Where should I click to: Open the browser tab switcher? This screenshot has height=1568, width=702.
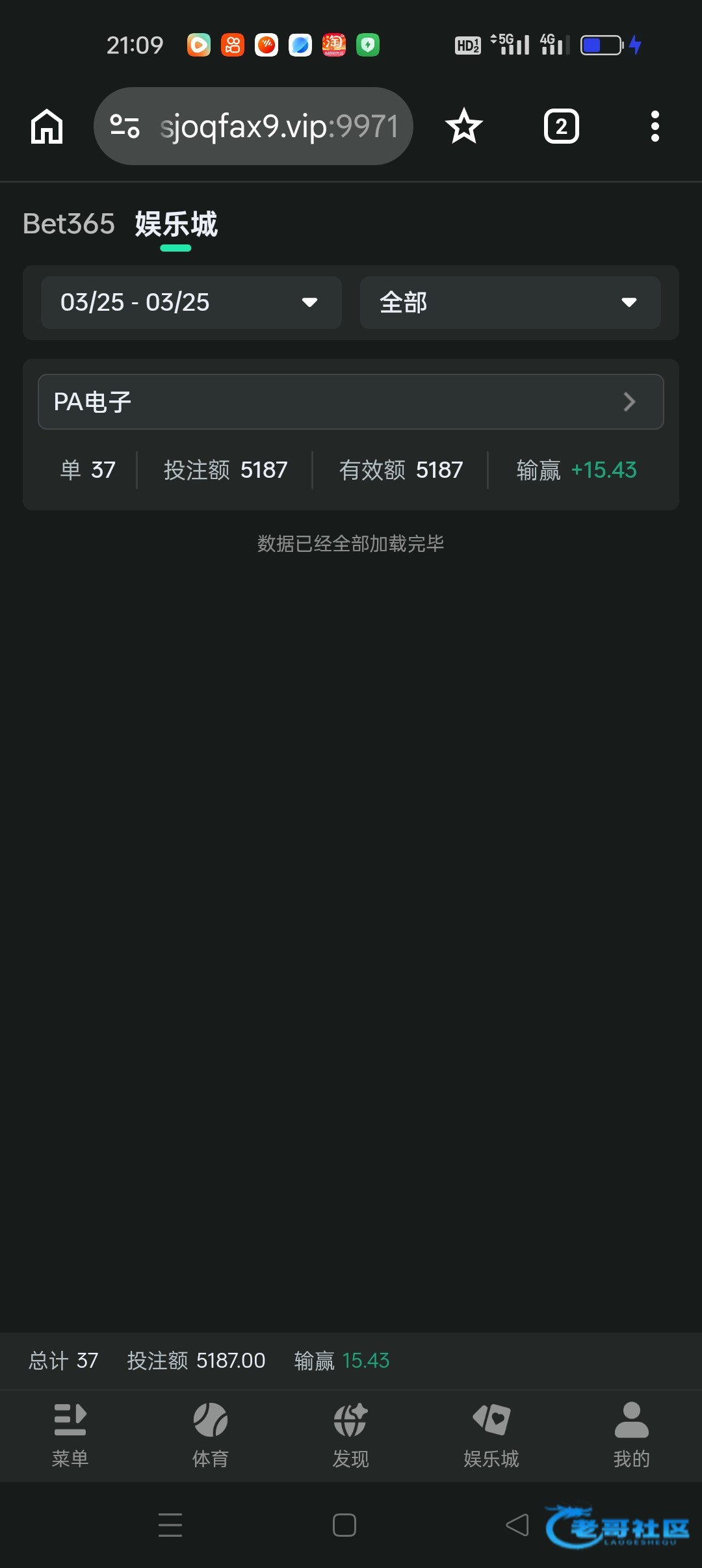561,126
